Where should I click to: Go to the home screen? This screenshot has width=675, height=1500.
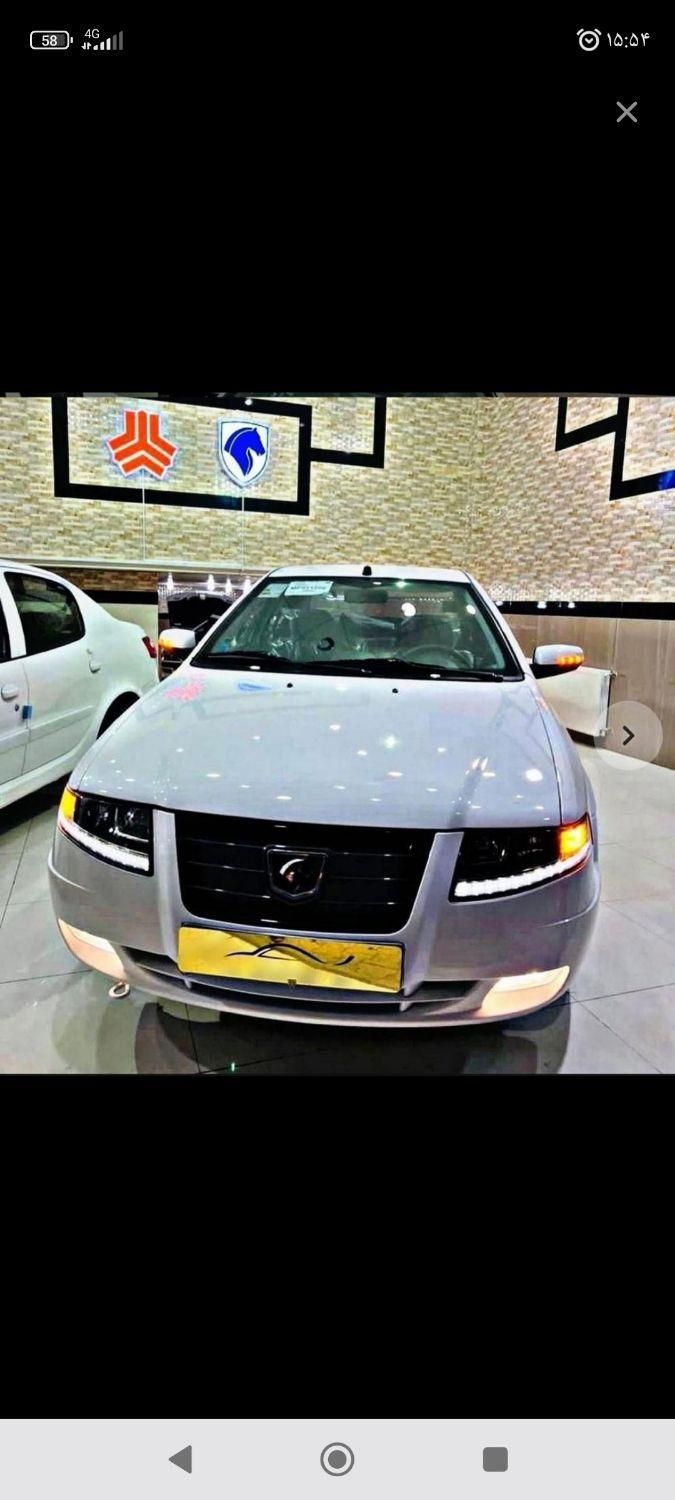click(x=337, y=1459)
